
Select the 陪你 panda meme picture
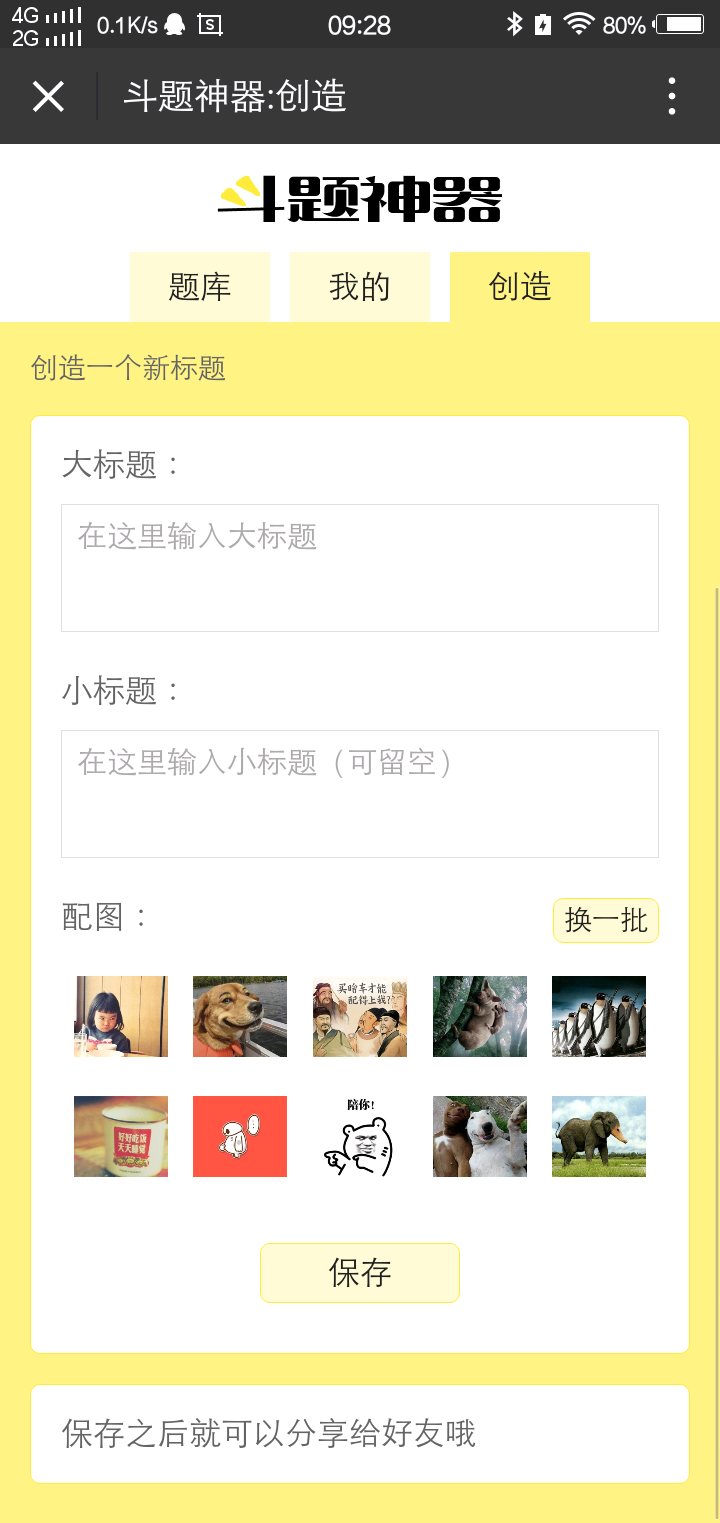click(x=360, y=1136)
